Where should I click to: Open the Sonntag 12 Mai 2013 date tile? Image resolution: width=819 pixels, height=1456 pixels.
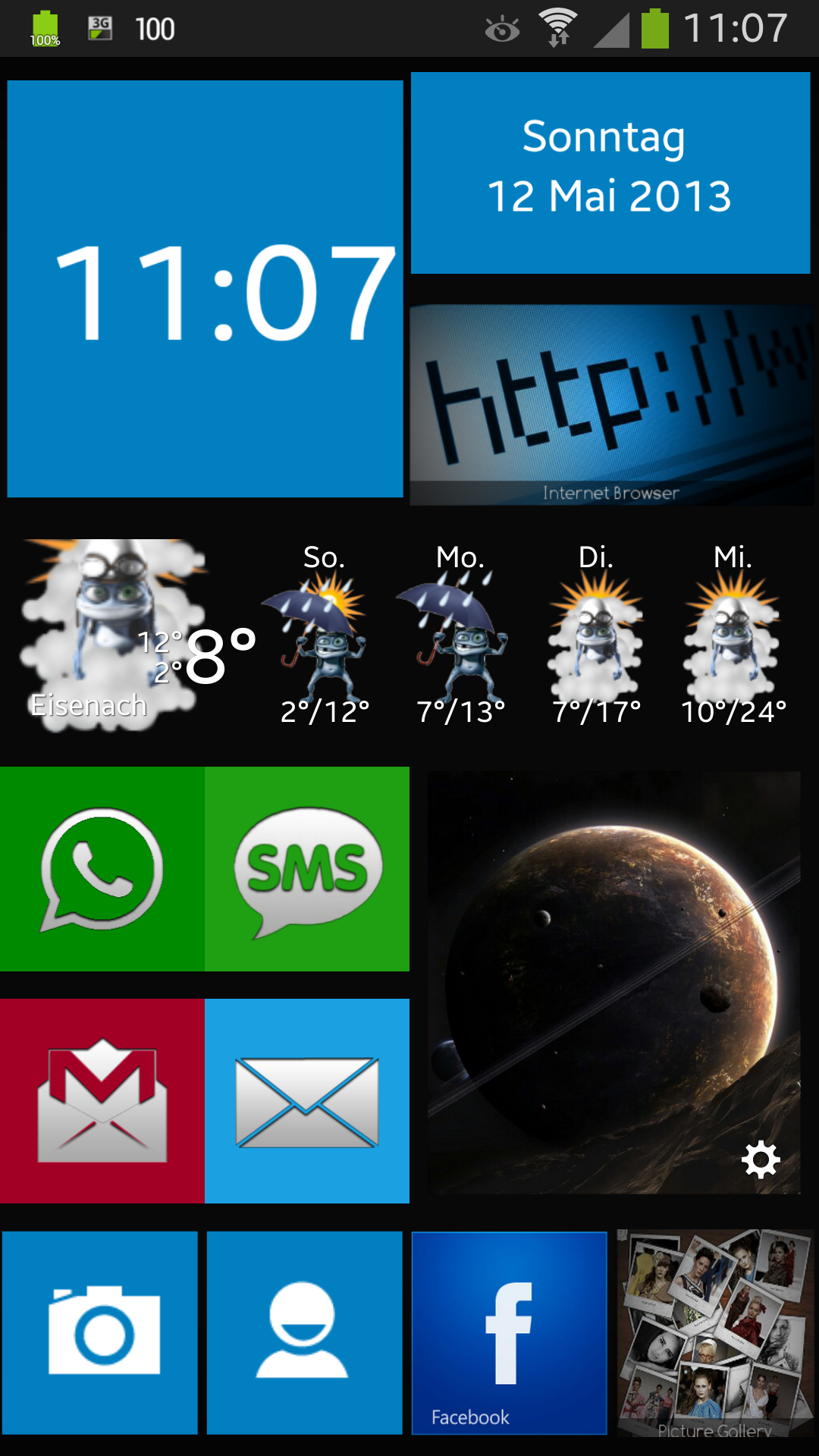610,173
